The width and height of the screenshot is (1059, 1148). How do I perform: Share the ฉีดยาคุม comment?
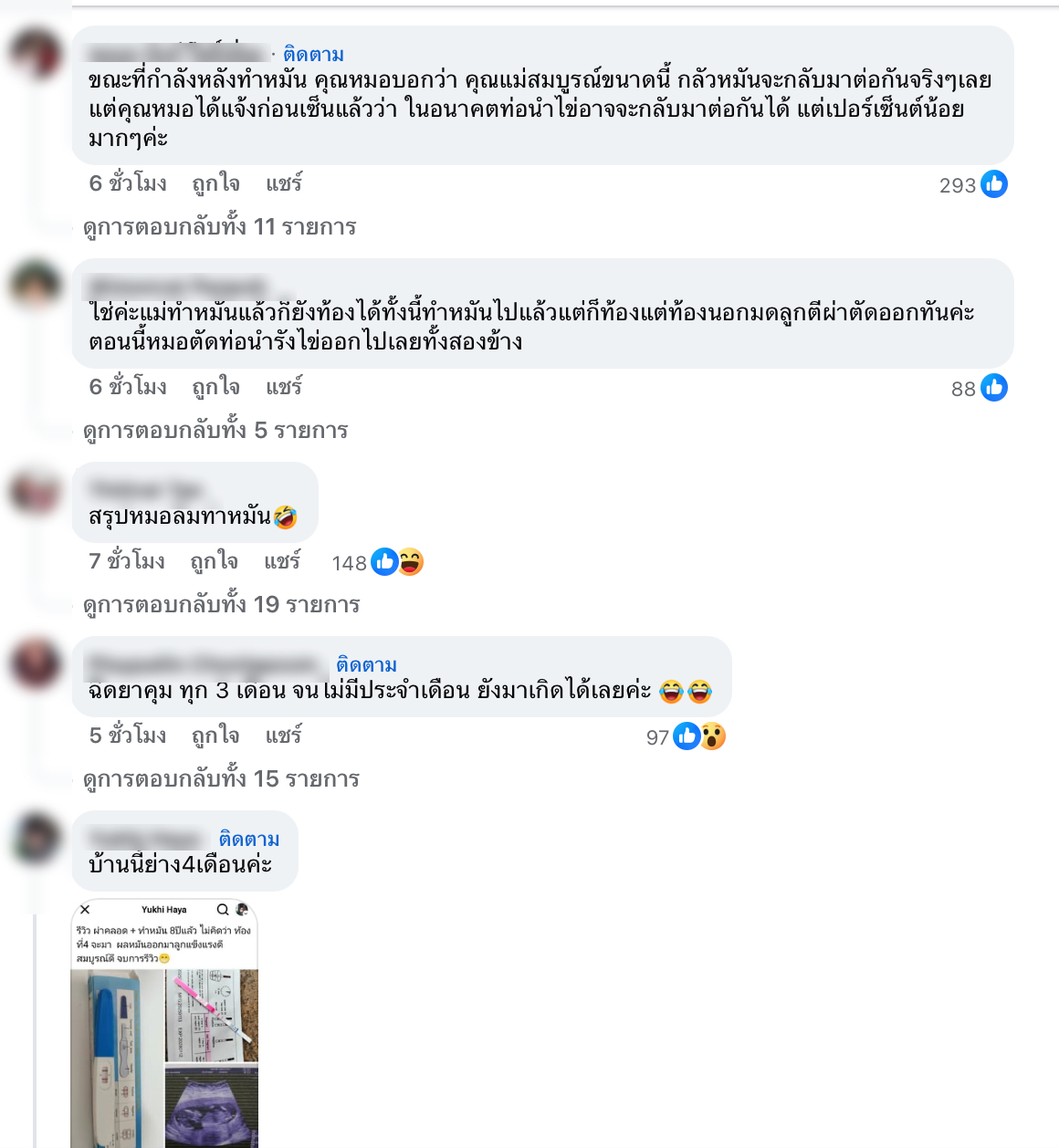283,736
